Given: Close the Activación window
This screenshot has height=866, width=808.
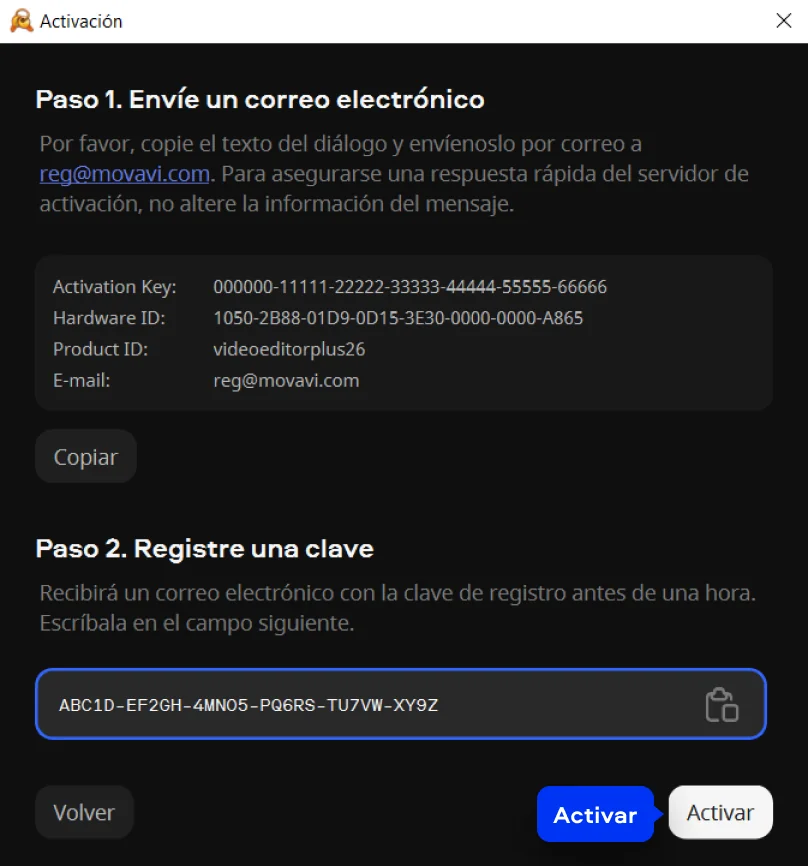Looking at the screenshot, I should pos(783,21).
